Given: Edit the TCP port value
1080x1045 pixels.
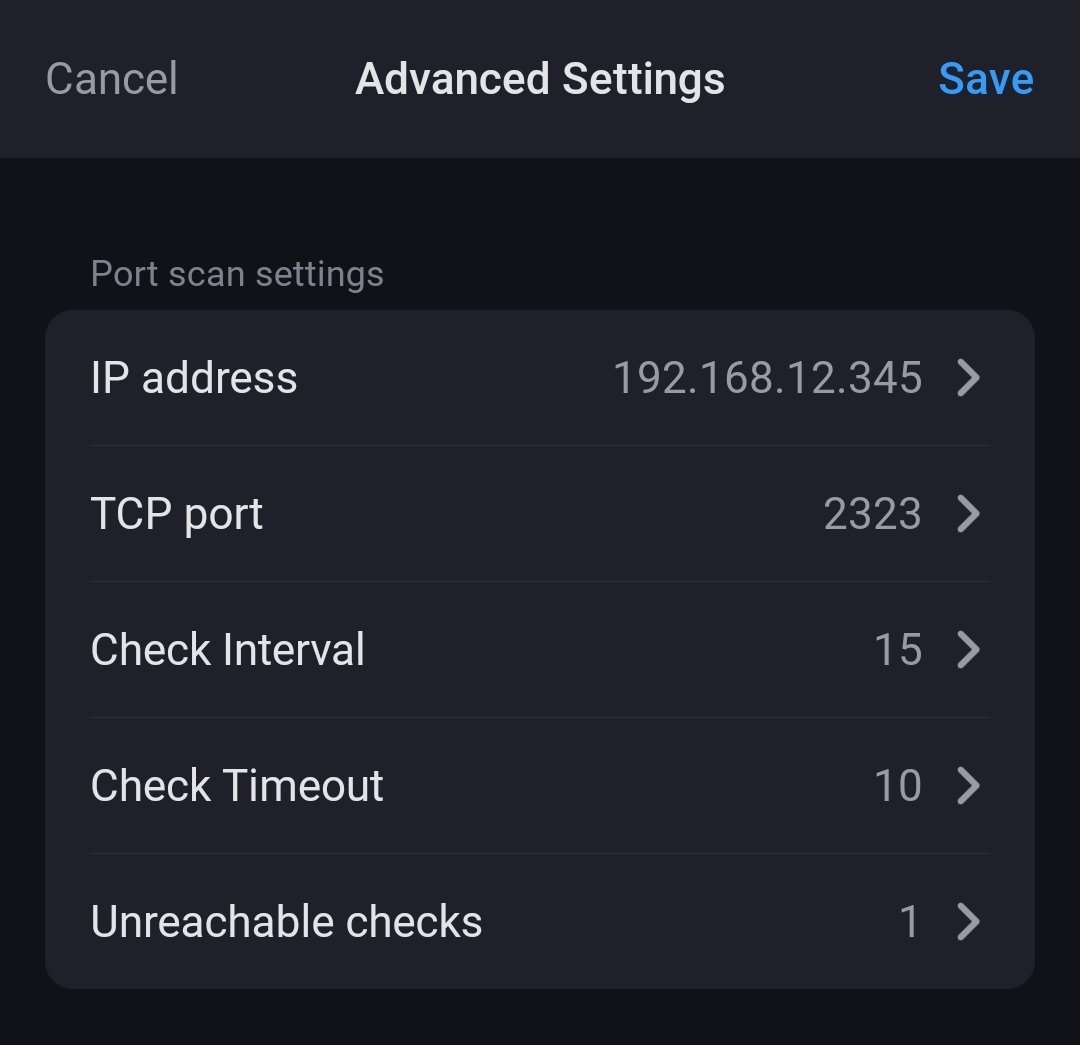Looking at the screenshot, I should point(540,514).
